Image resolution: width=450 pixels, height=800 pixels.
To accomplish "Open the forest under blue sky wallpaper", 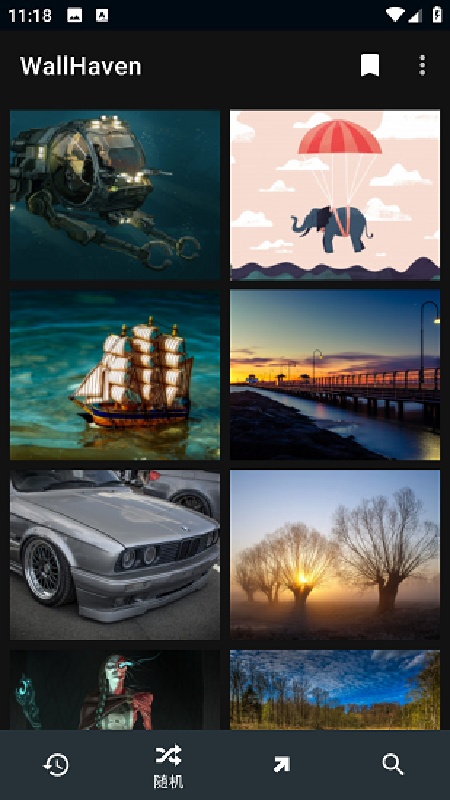I will click(335, 690).
